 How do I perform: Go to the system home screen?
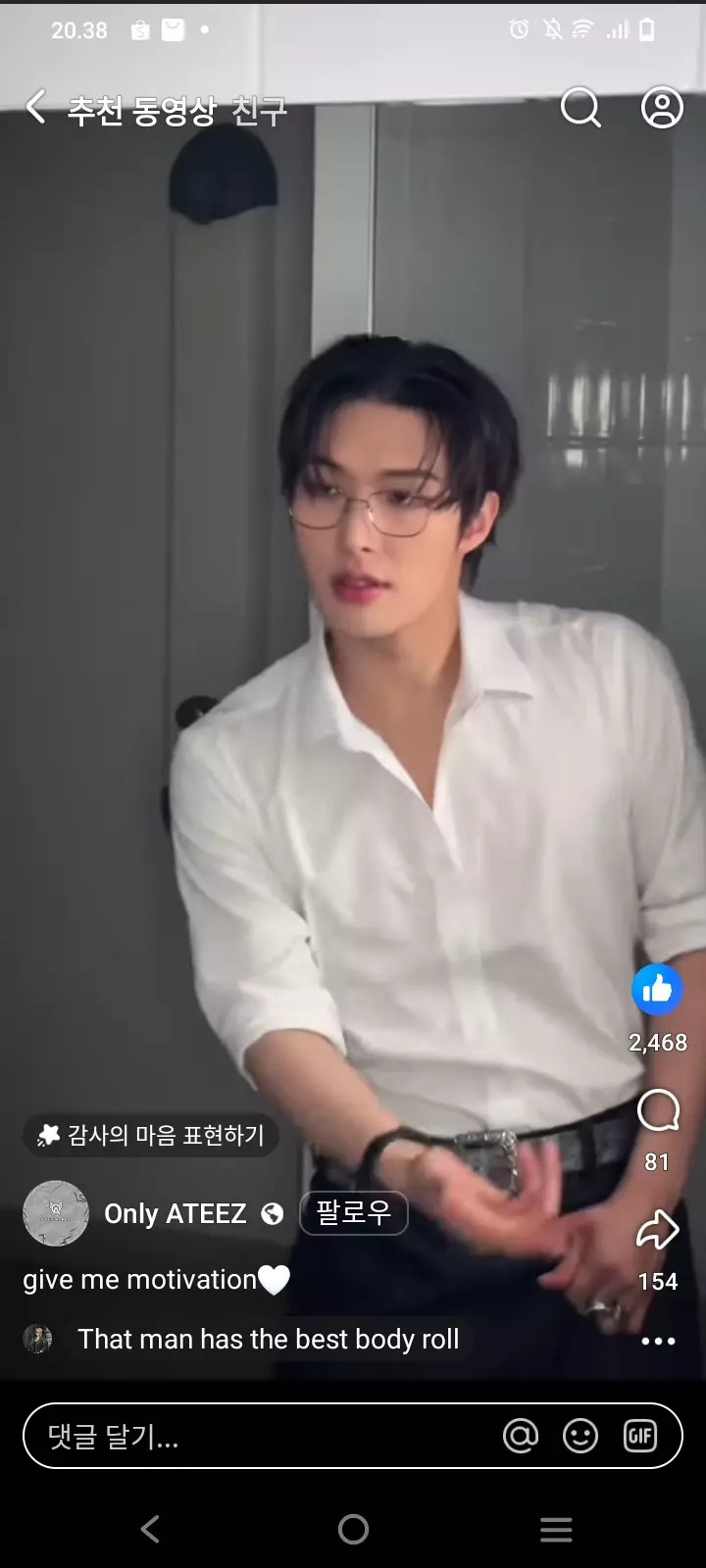point(353,1529)
